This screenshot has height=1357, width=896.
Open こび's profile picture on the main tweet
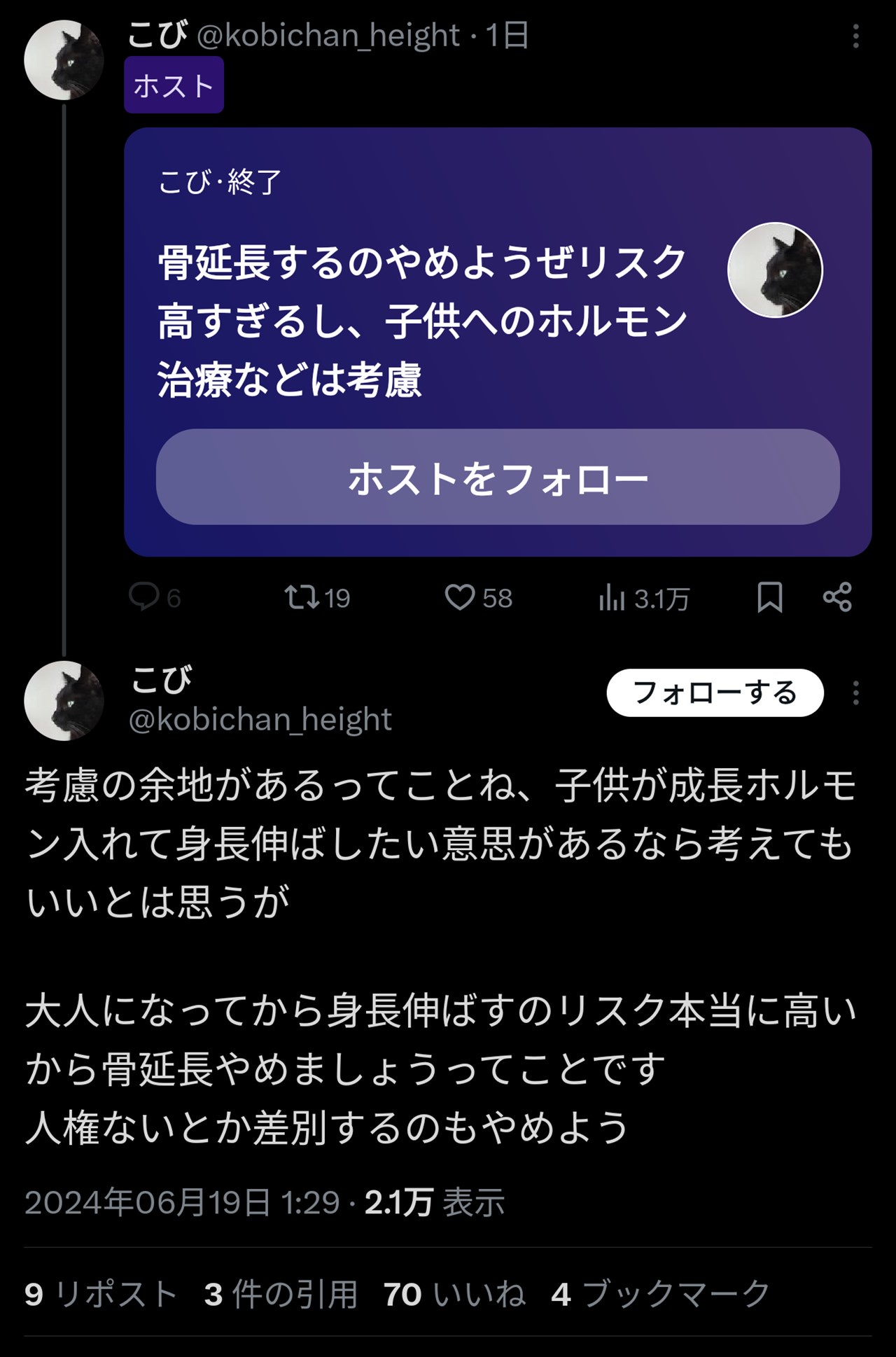point(64,700)
